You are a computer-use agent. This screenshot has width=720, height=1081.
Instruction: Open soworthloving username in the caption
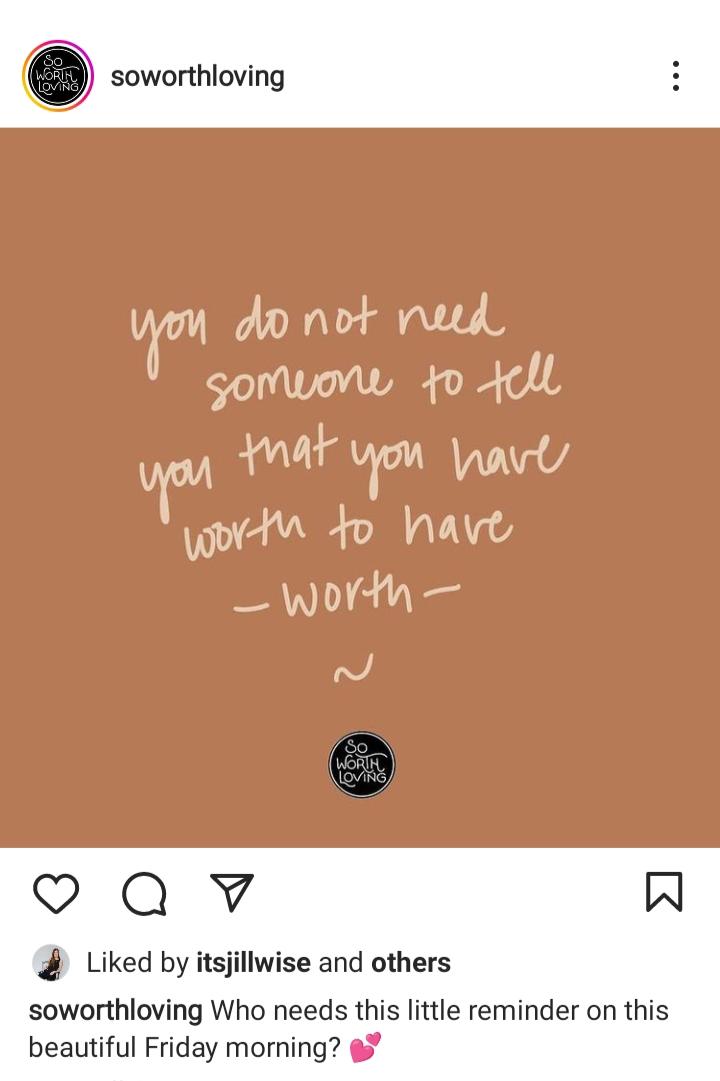point(116,1010)
